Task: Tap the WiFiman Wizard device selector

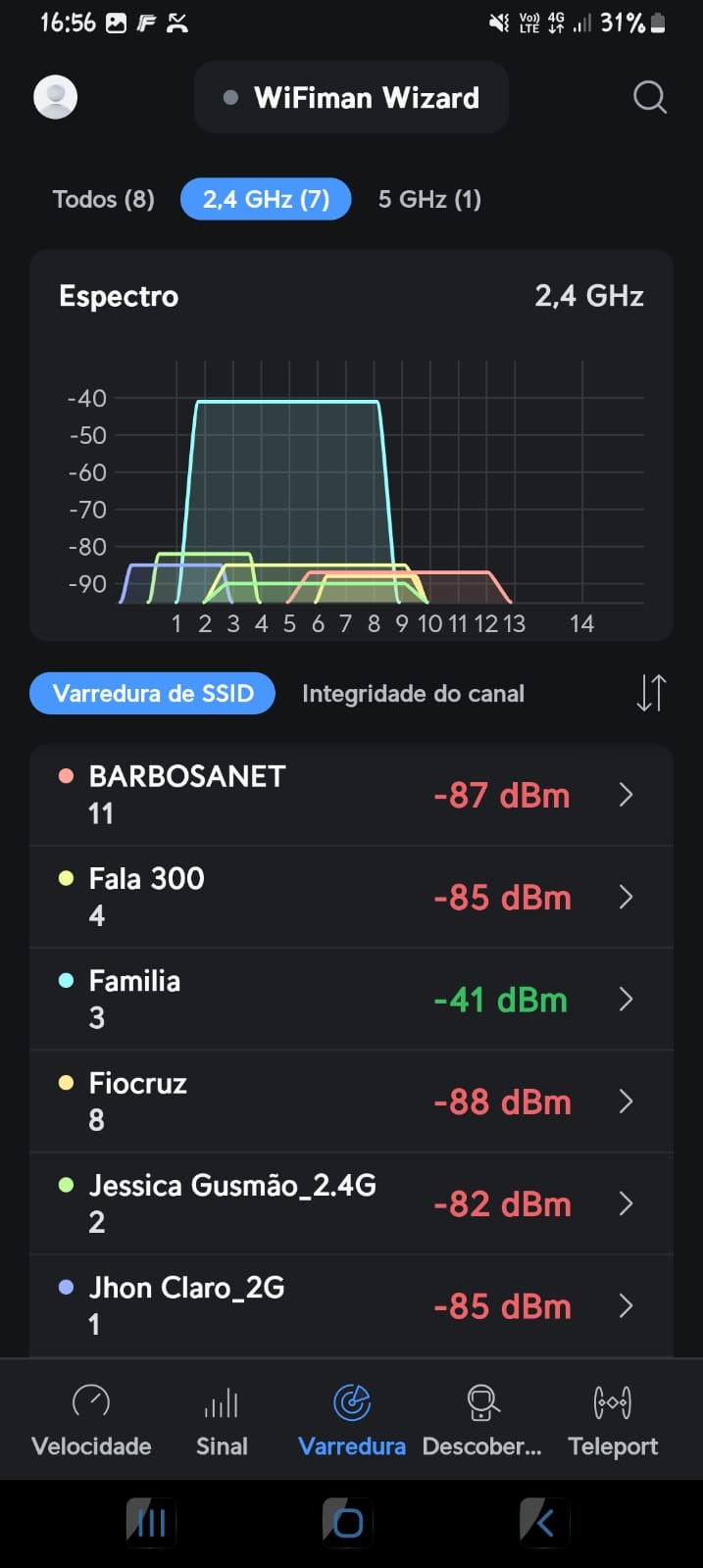Action: pos(351,97)
